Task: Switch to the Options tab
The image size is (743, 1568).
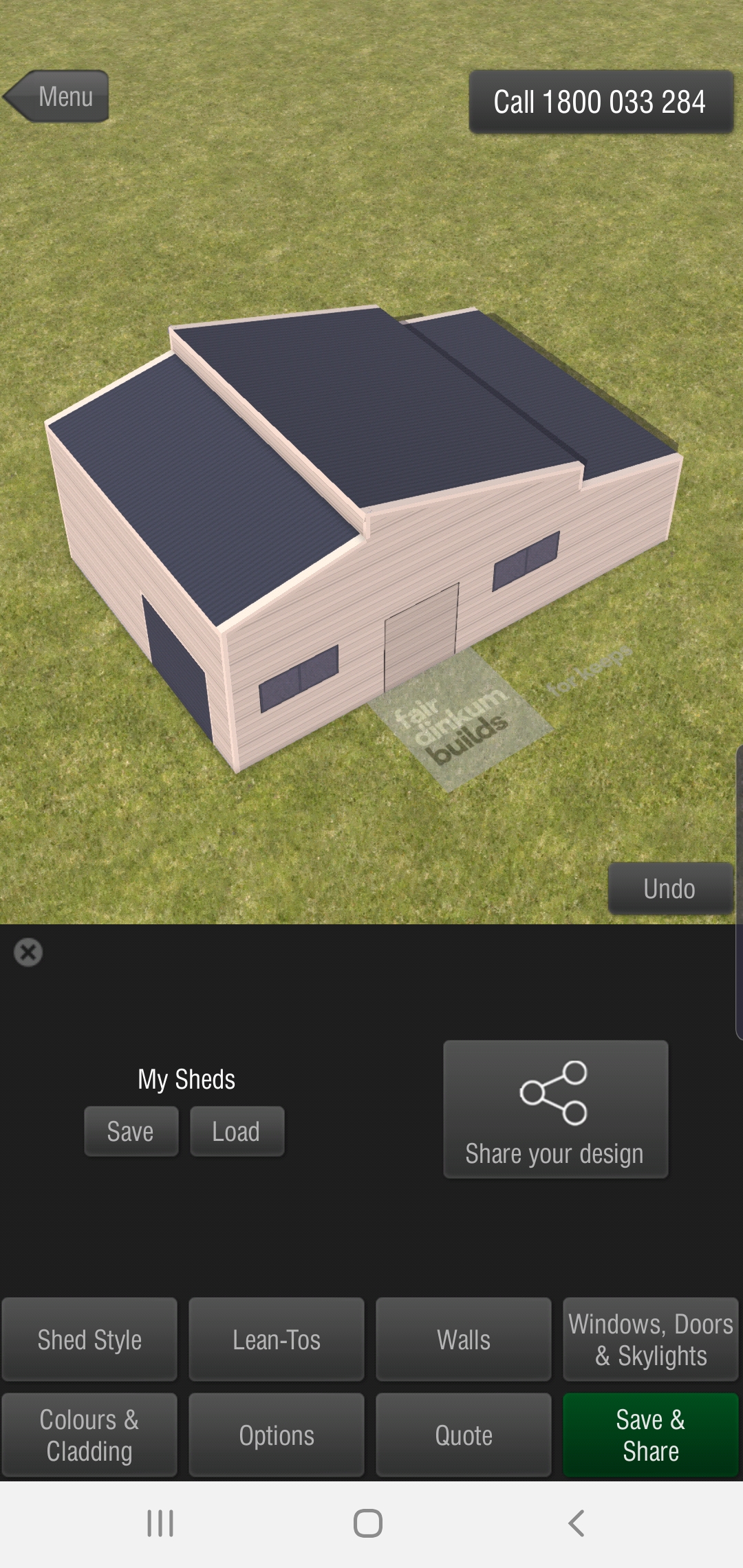Action: (277, 1435)
